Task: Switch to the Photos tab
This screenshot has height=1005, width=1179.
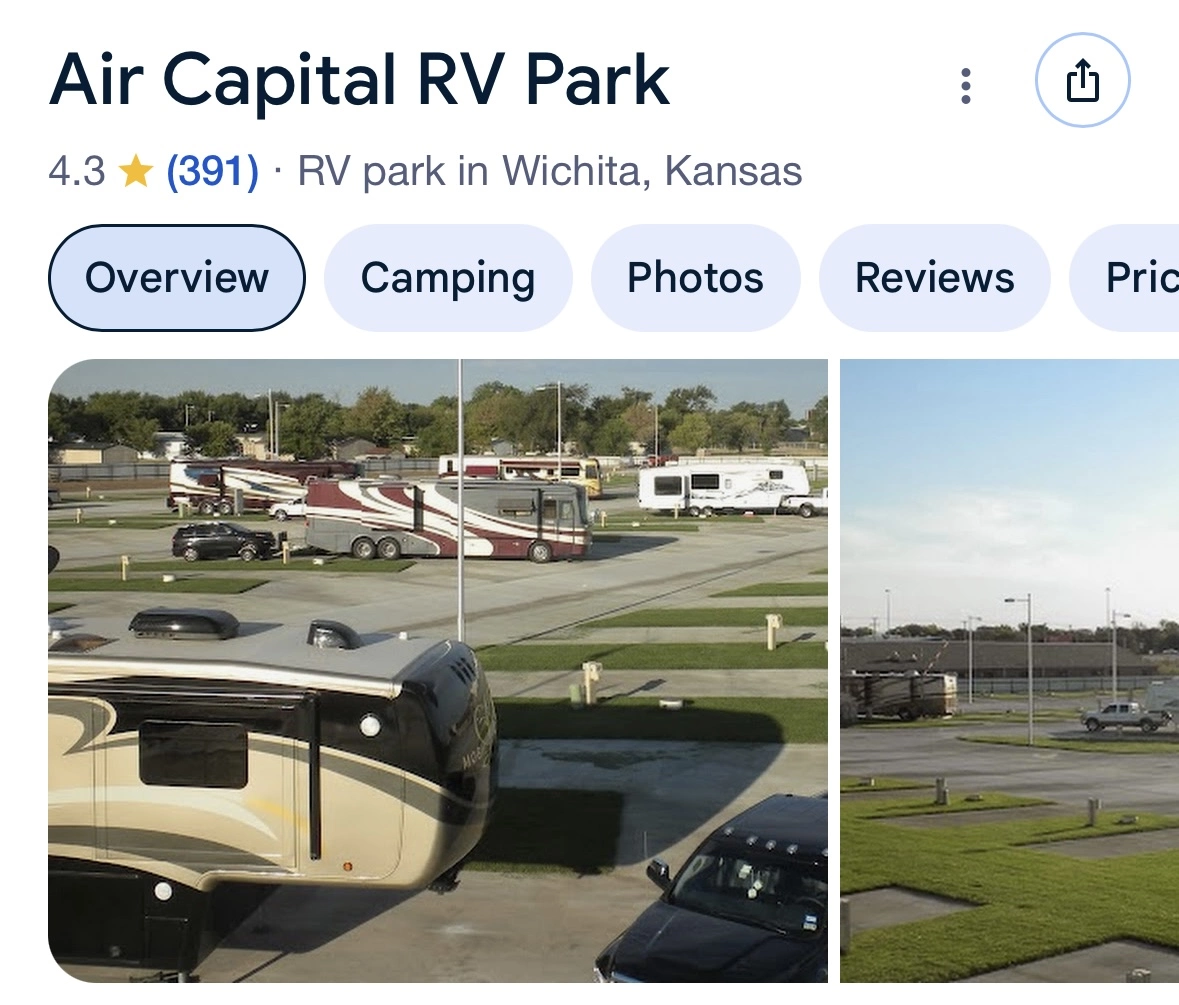Action: [x=696, y=277]
